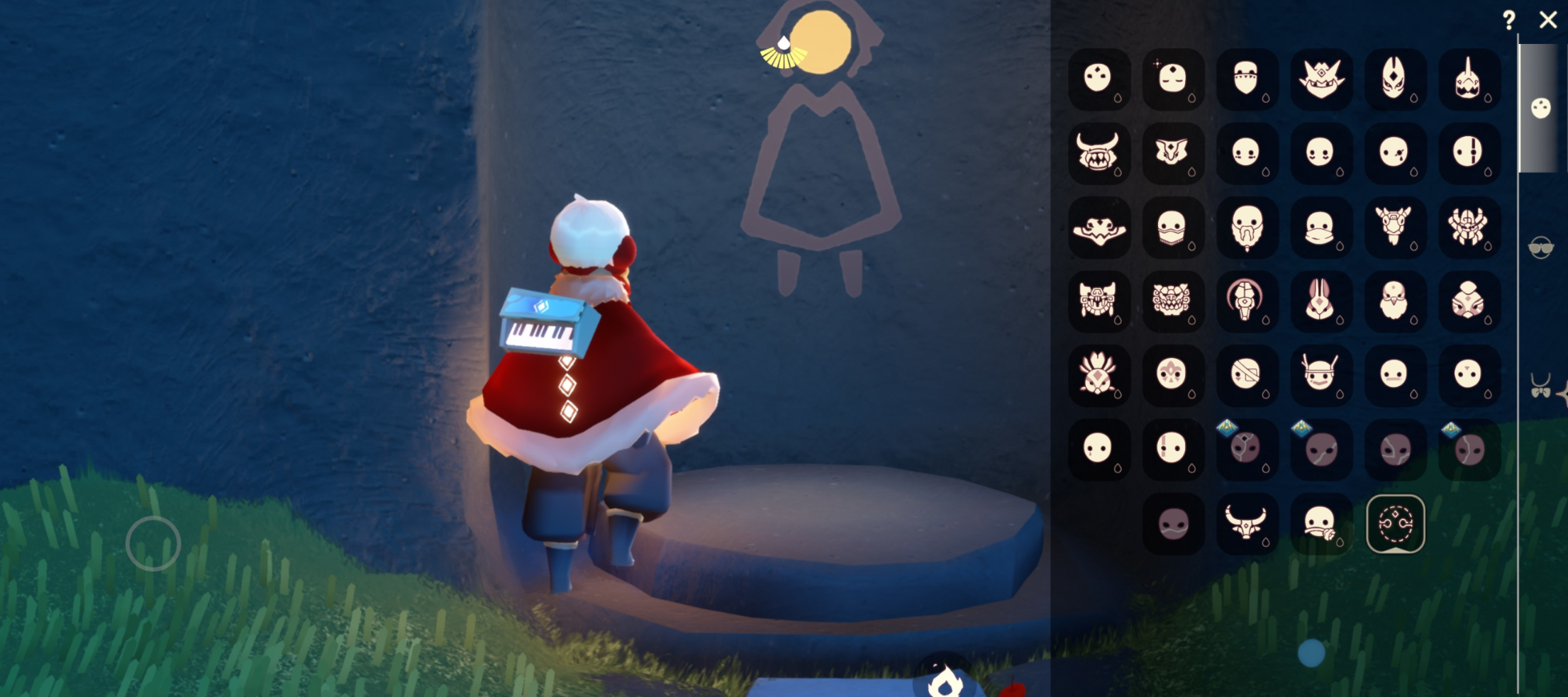Switch to the glasses accessory tab
This screenshot has width=1568, height=697.
pyautogui.click(x=1540, y=247)
